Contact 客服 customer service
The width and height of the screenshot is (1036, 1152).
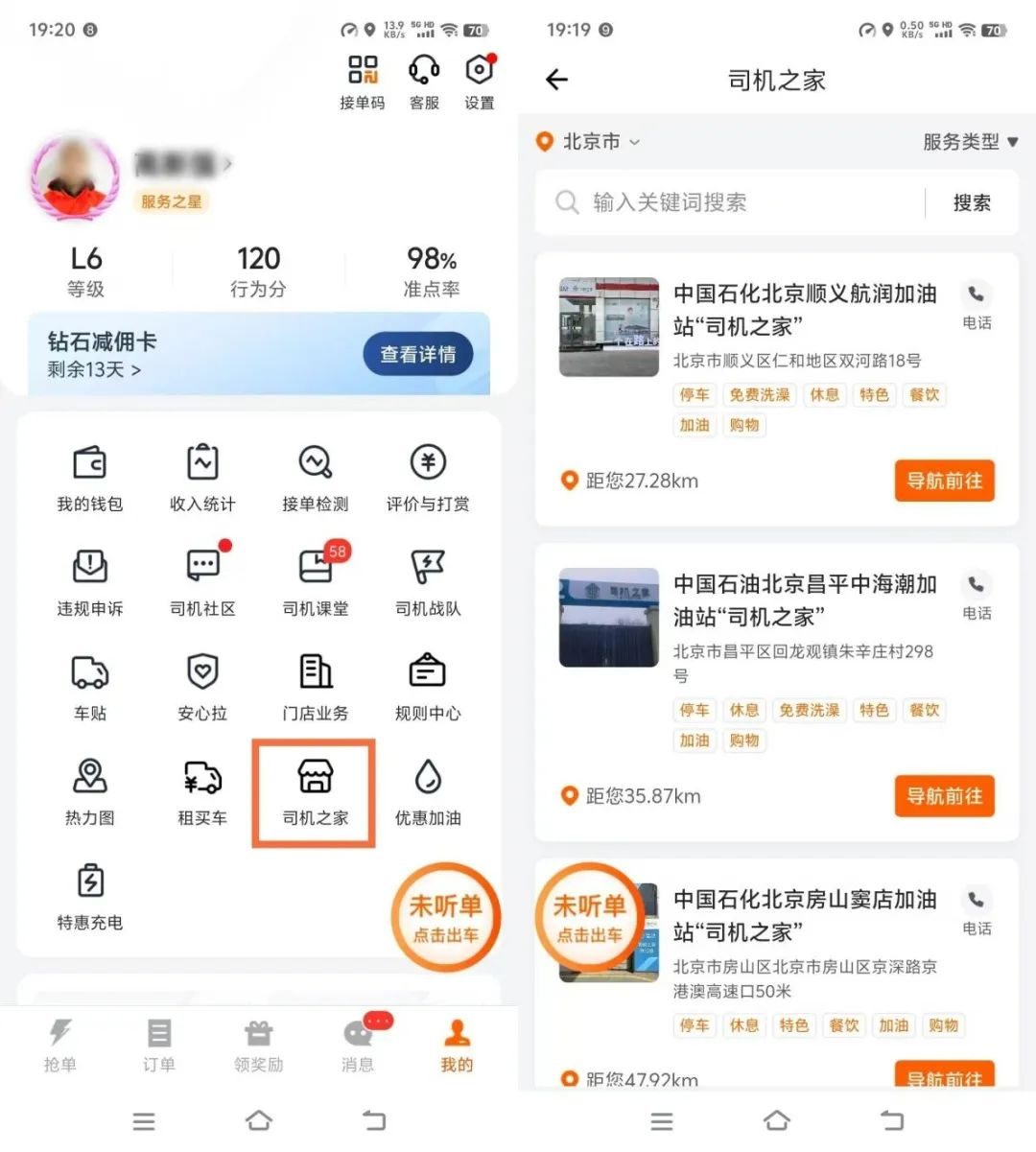pyautogui.click(x=424, y=82)
